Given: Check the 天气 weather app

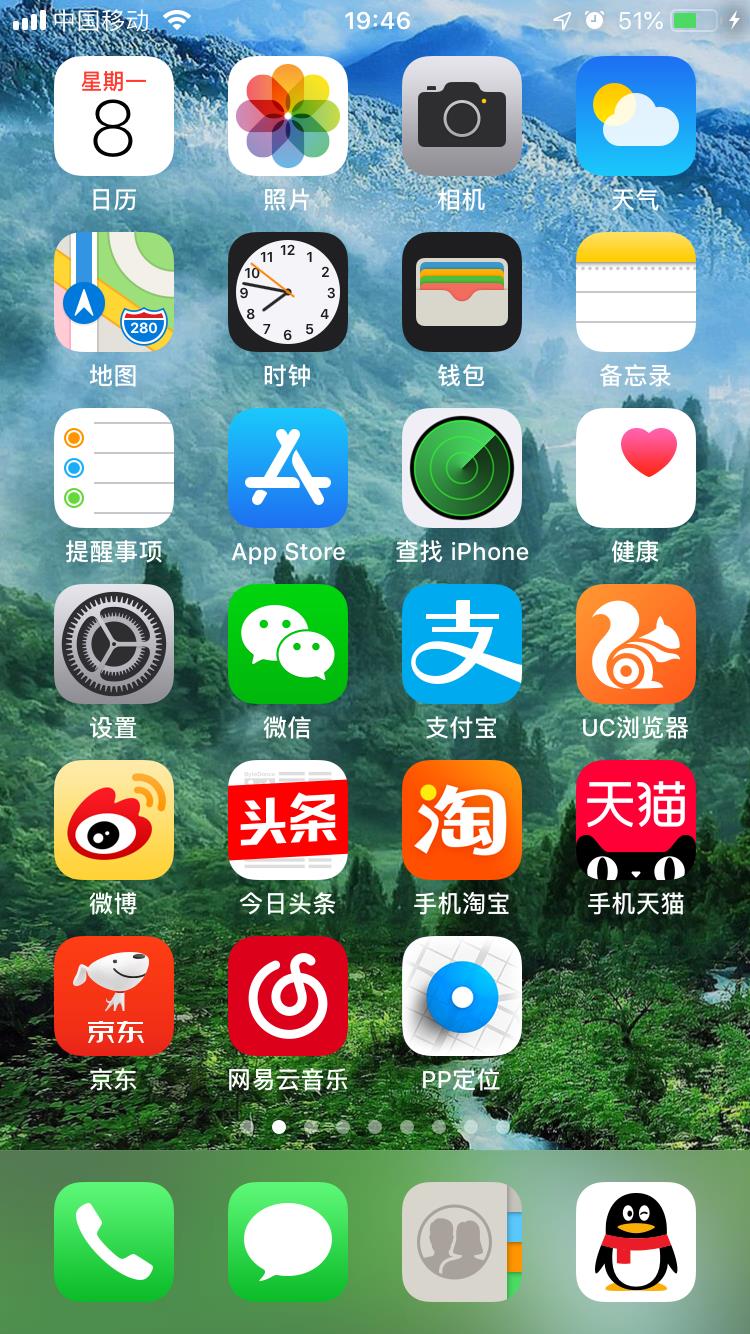Looking at the screenshot, I should 635,116.
